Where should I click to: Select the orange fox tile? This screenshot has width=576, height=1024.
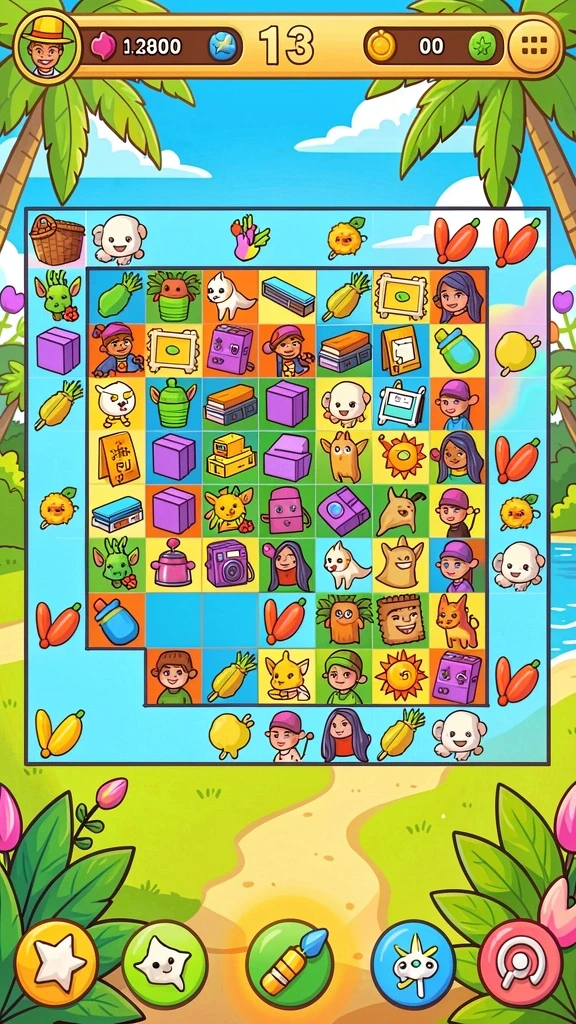point(457,620)
